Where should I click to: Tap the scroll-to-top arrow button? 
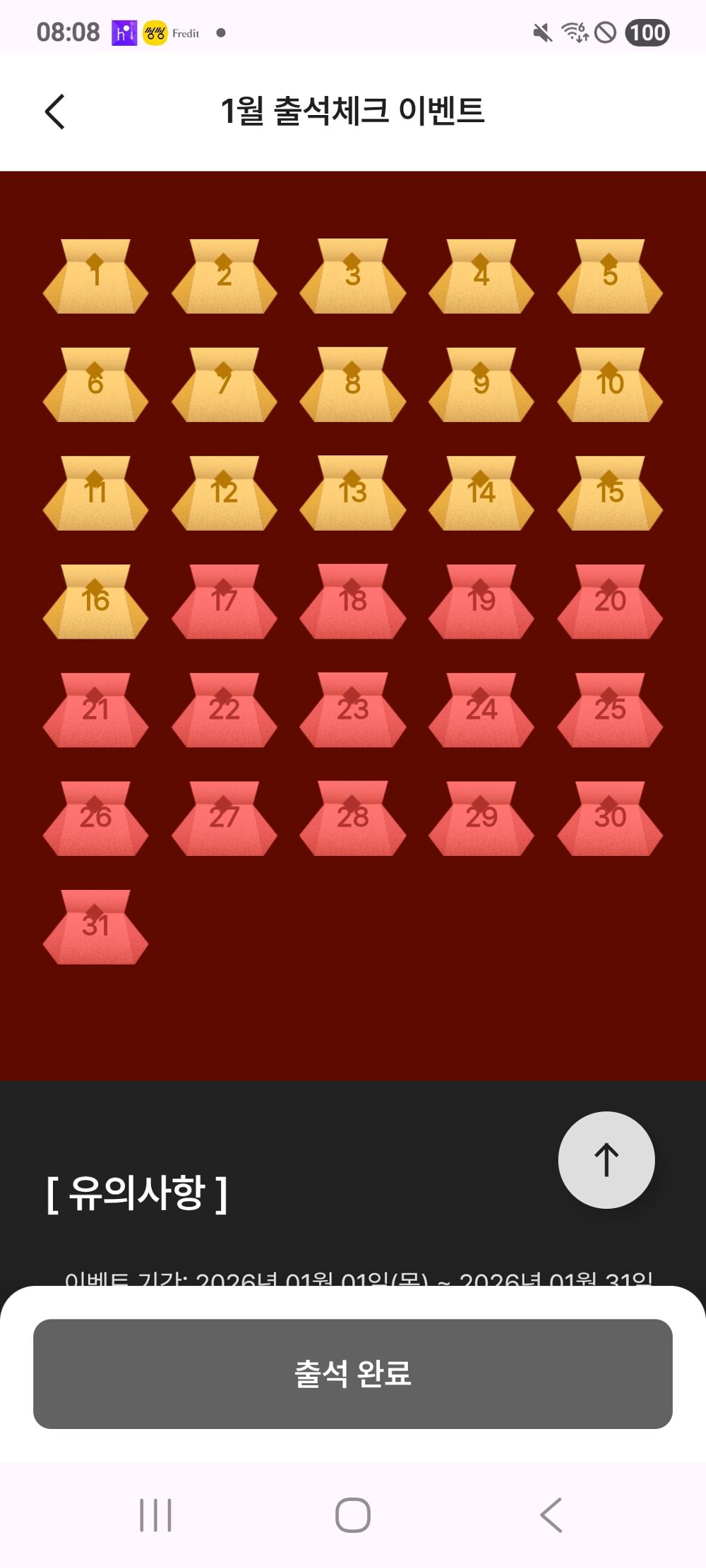click(606, 1160)
